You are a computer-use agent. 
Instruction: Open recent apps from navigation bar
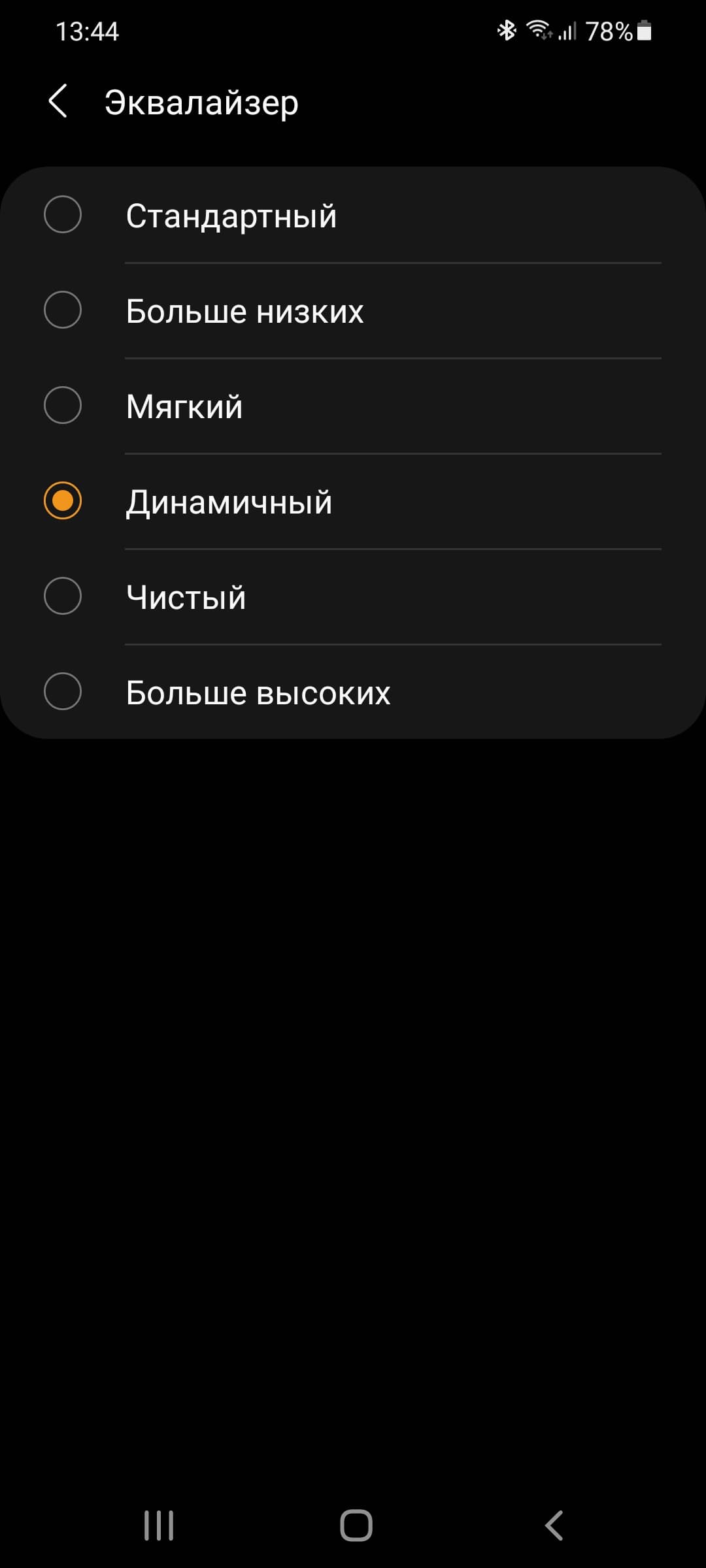[159, 1526]
